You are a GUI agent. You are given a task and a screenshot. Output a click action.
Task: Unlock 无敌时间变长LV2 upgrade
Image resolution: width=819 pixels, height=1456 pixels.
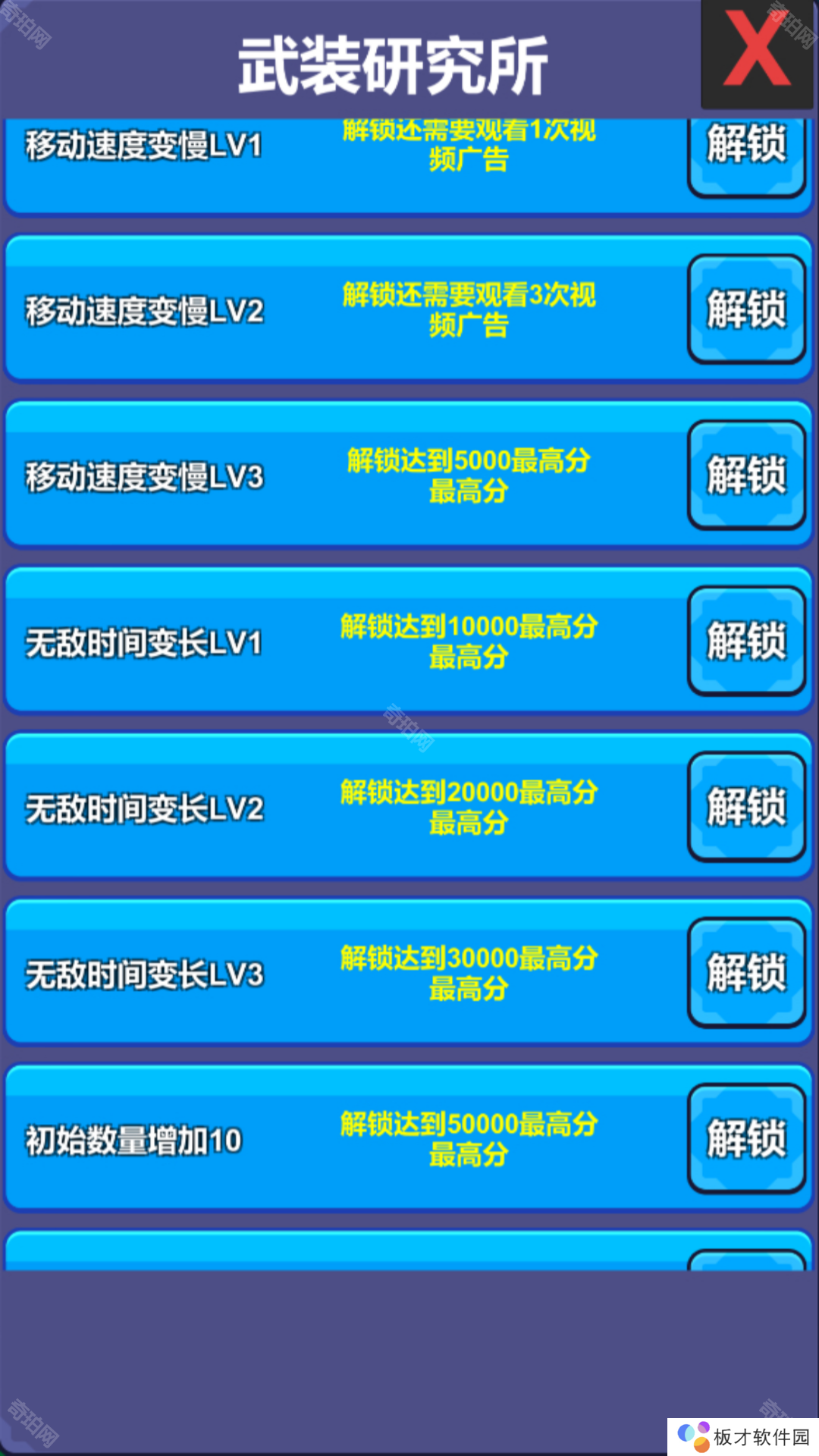coord(746,806)
